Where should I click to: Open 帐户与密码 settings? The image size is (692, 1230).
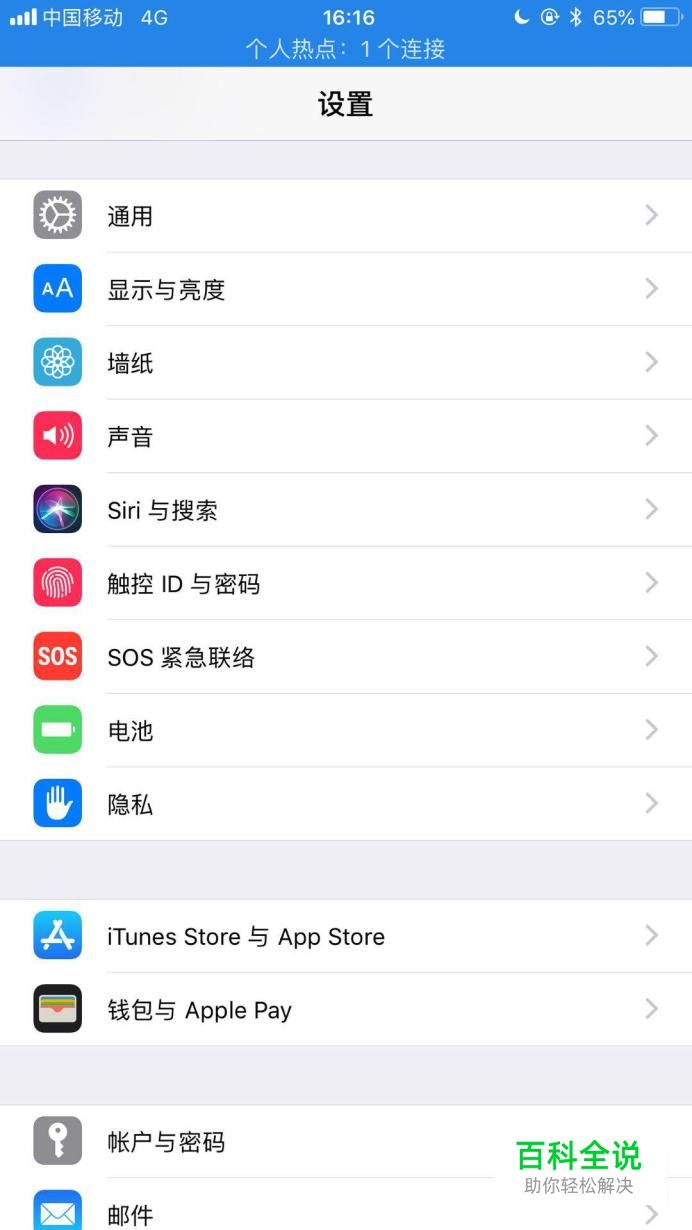pyautogui.click(x=300, y=1142)
